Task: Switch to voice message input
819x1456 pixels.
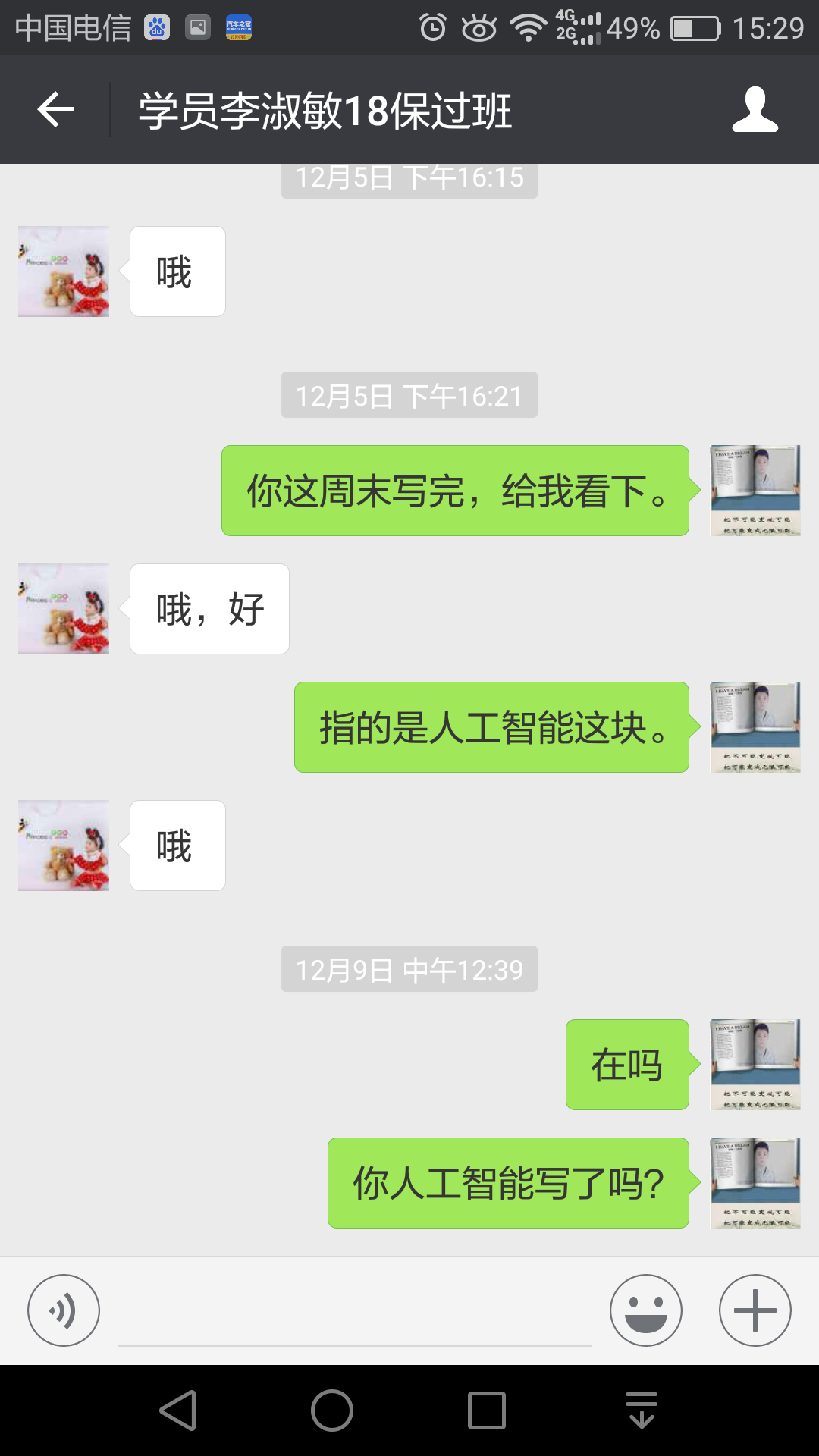Action: [x=64, y=1310]
